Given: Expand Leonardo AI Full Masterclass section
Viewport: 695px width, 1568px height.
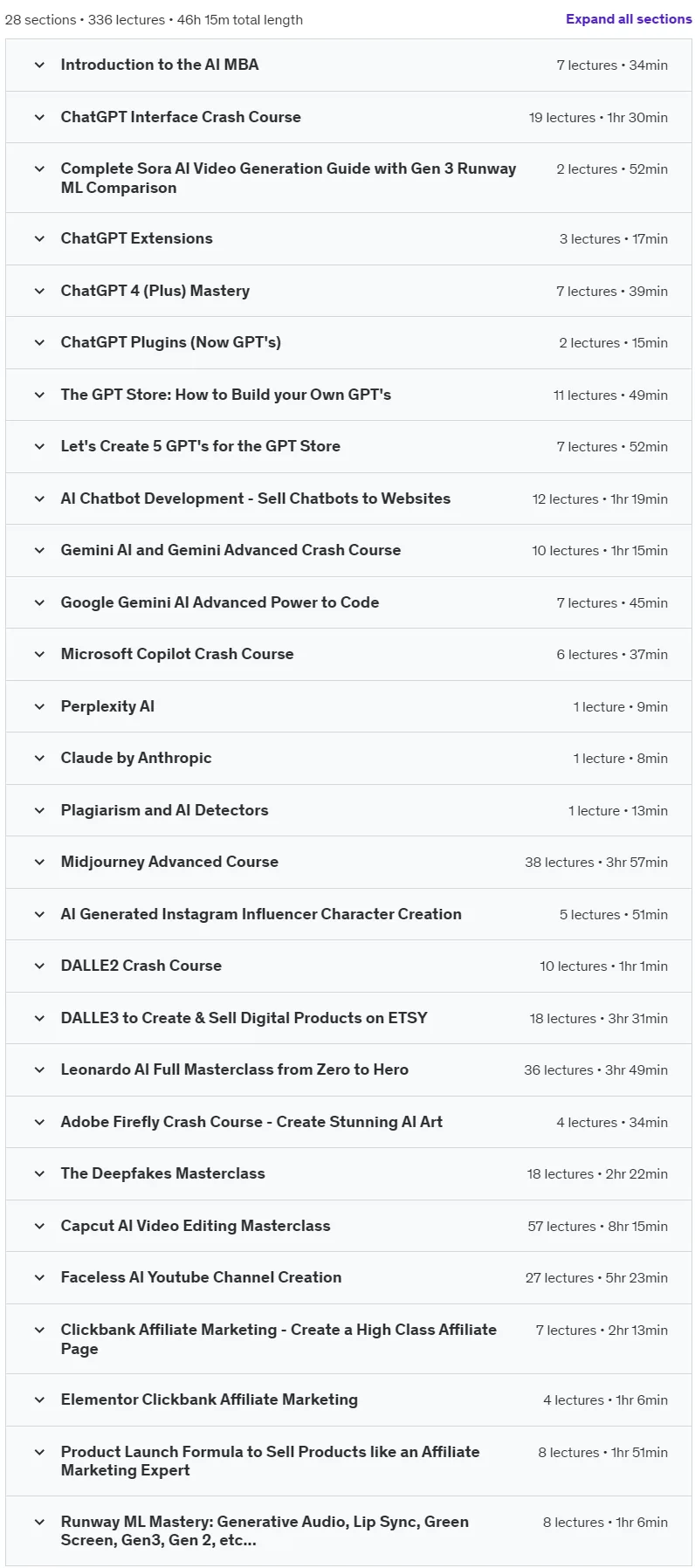Looking at the screenshot, I should [x=348, y=1069].
